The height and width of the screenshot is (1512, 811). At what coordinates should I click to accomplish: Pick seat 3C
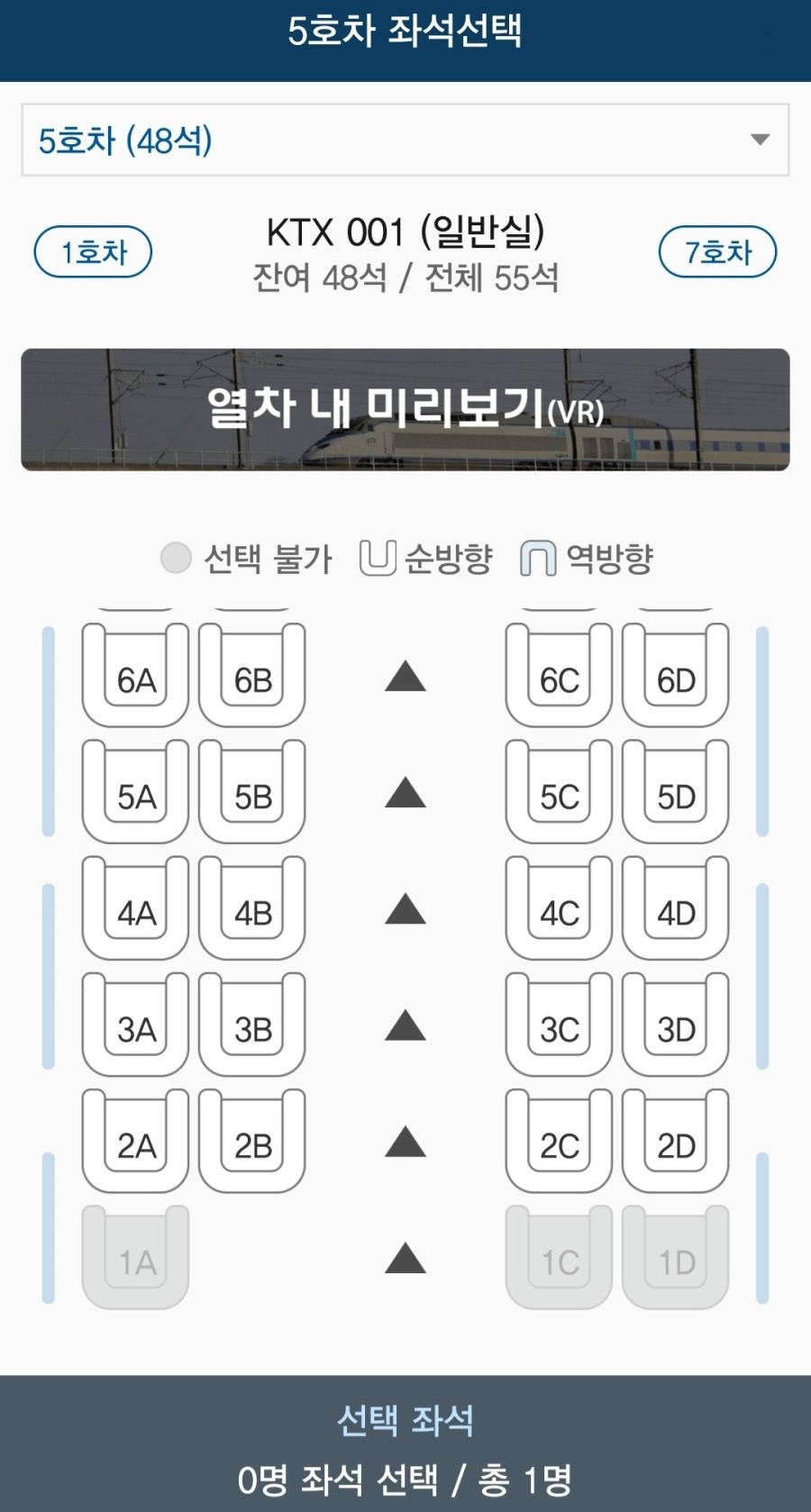point(559,1025)
